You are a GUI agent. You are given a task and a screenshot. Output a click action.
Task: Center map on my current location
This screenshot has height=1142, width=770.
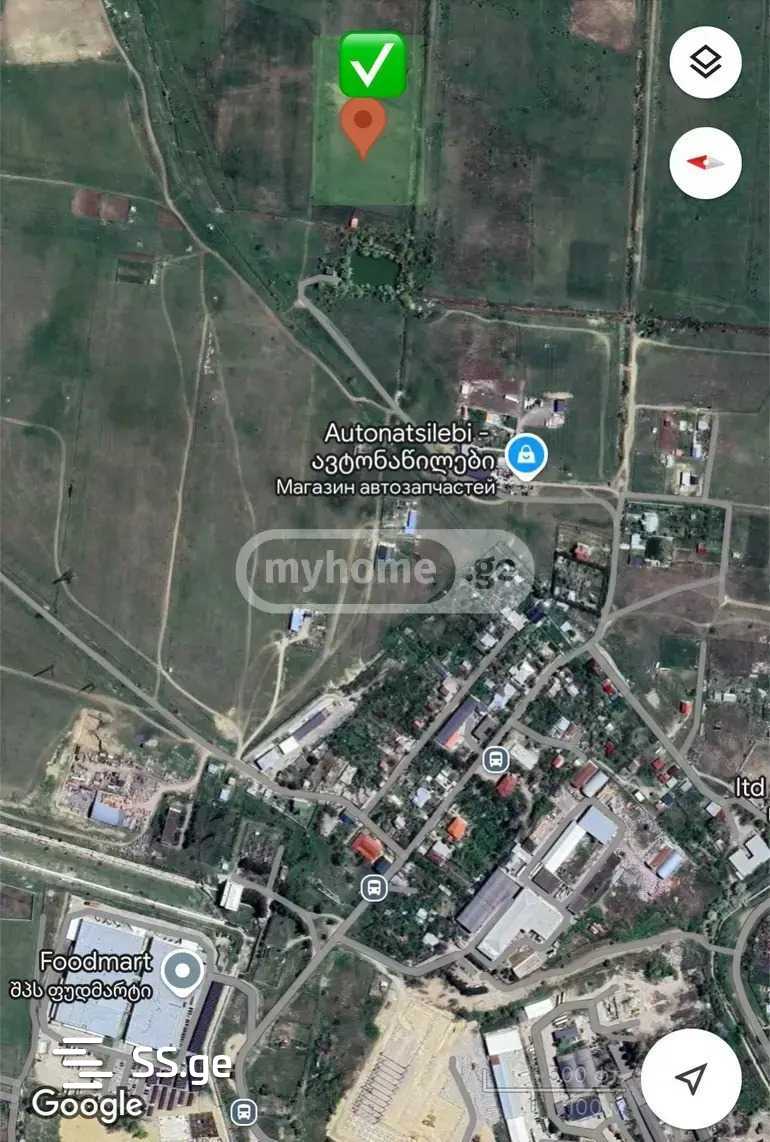(x=690, y=1078)
